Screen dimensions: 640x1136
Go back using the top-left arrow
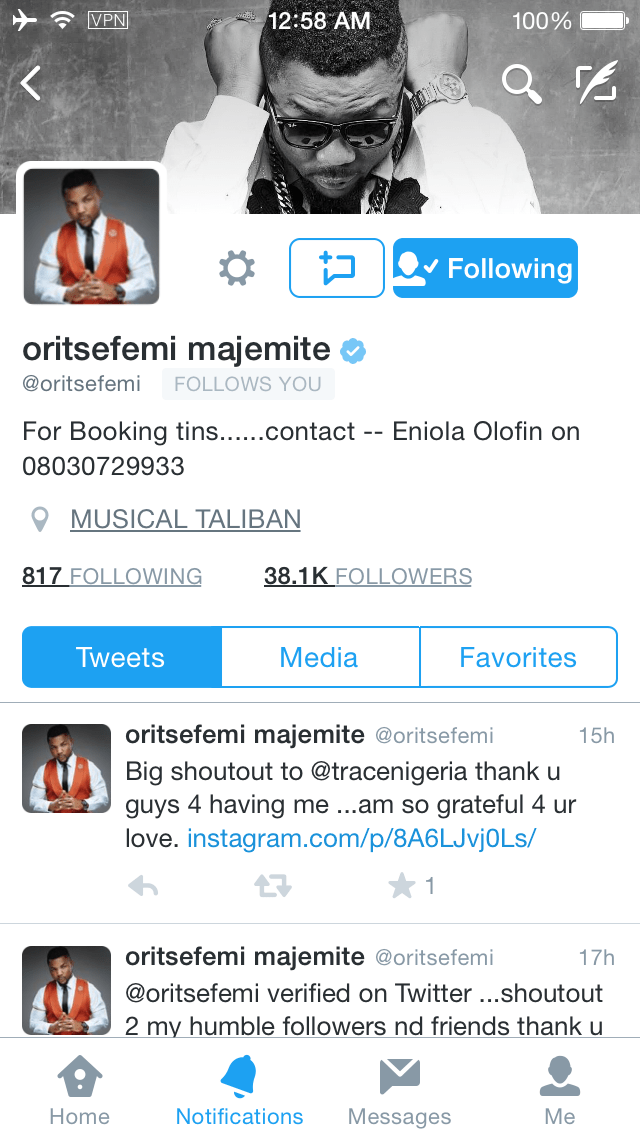(32, 84)
